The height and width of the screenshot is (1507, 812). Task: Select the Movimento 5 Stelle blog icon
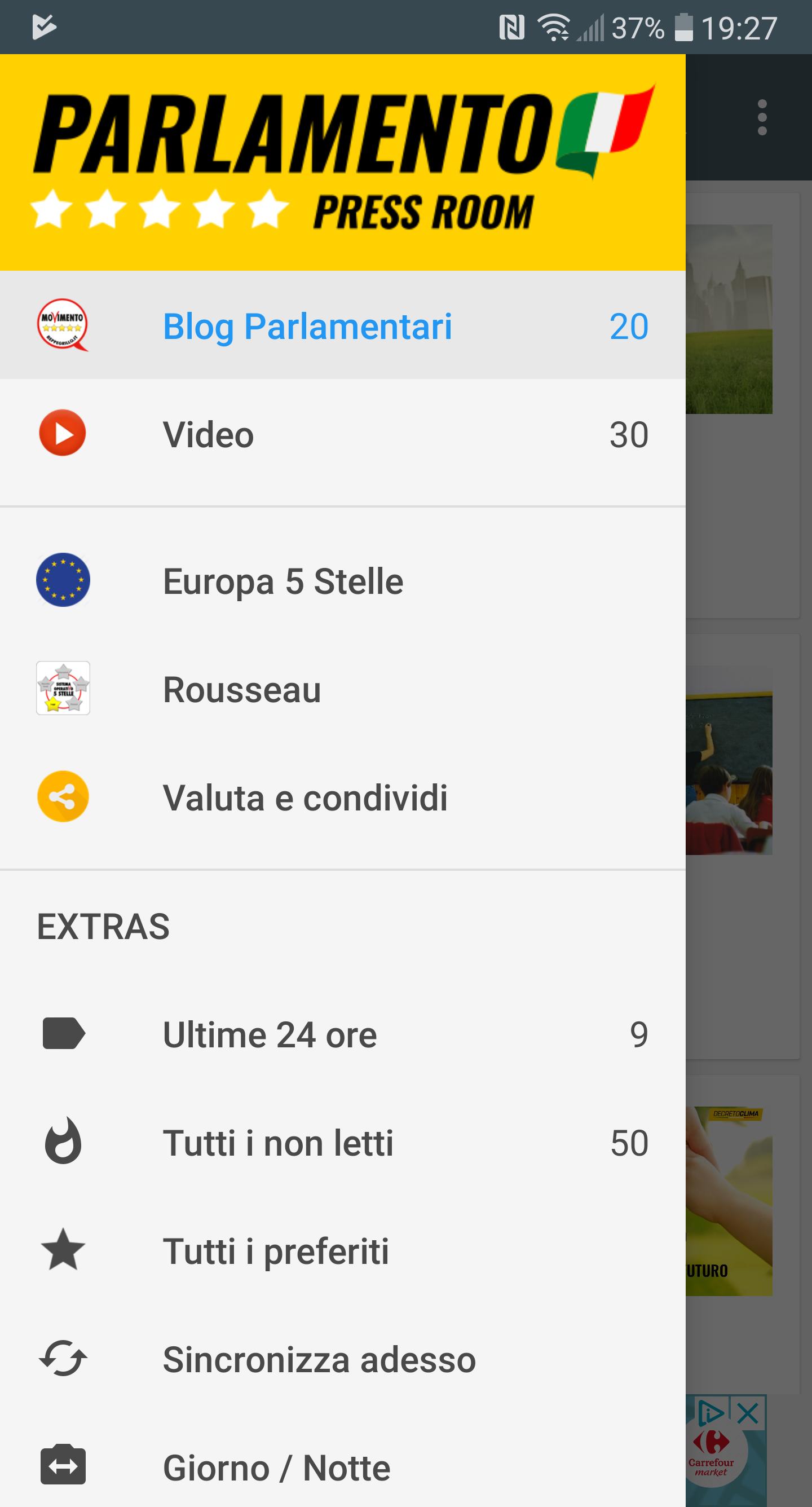coord(63,327)
